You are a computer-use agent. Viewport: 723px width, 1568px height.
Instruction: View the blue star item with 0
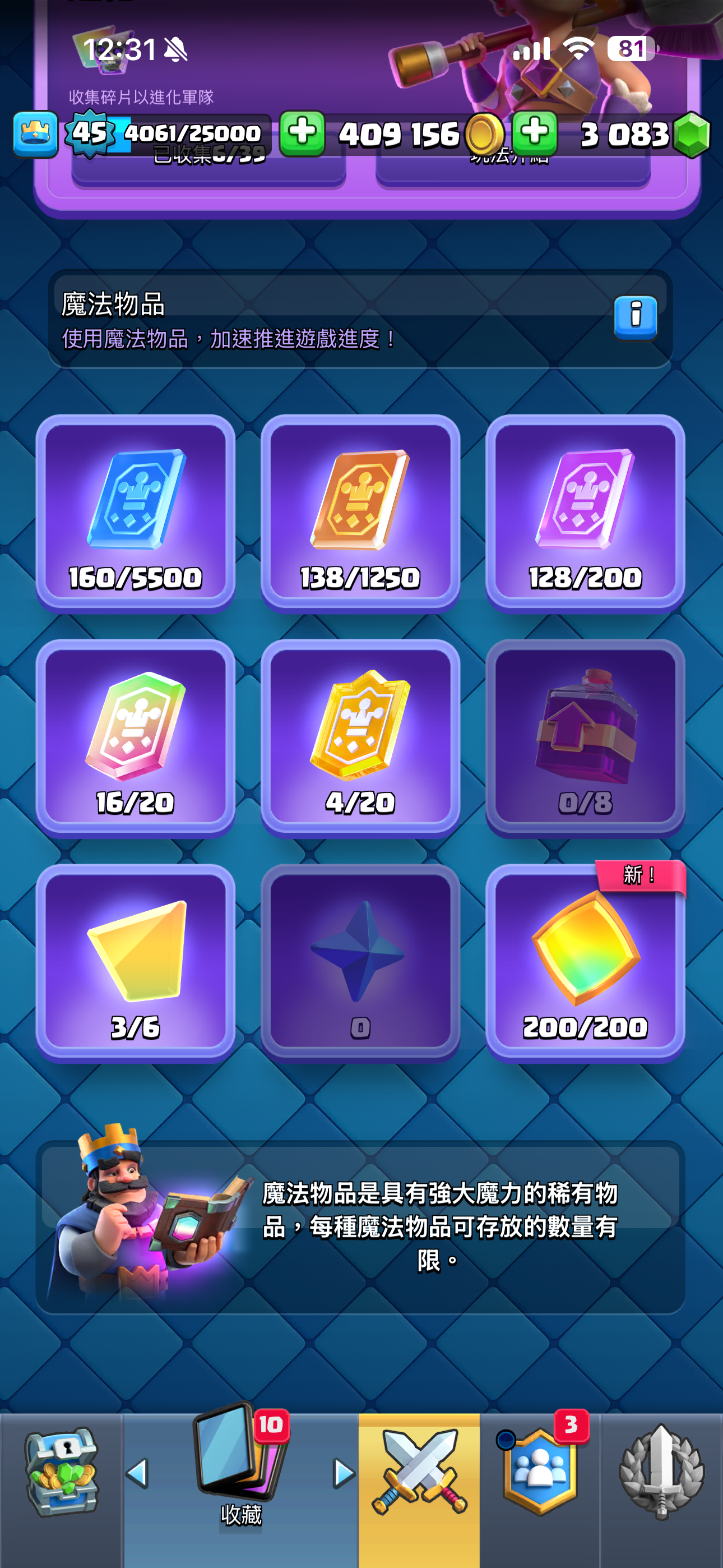pos(360,963)
